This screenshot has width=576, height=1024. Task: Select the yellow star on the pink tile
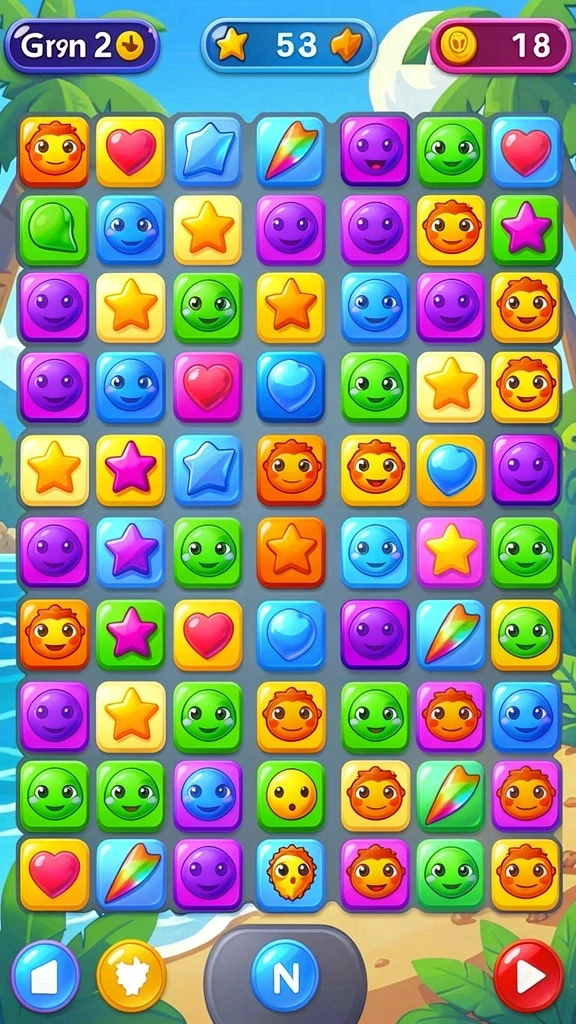450,552
